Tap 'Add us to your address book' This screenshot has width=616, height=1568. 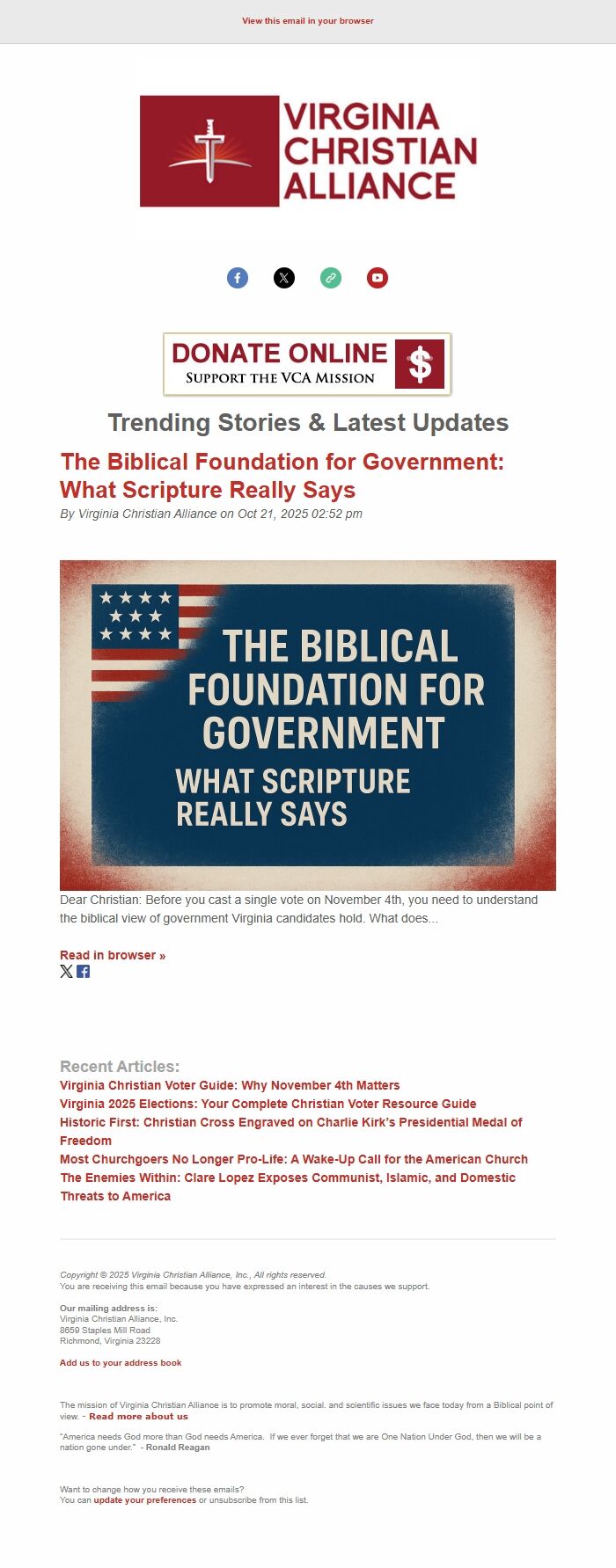[121, 1363]
